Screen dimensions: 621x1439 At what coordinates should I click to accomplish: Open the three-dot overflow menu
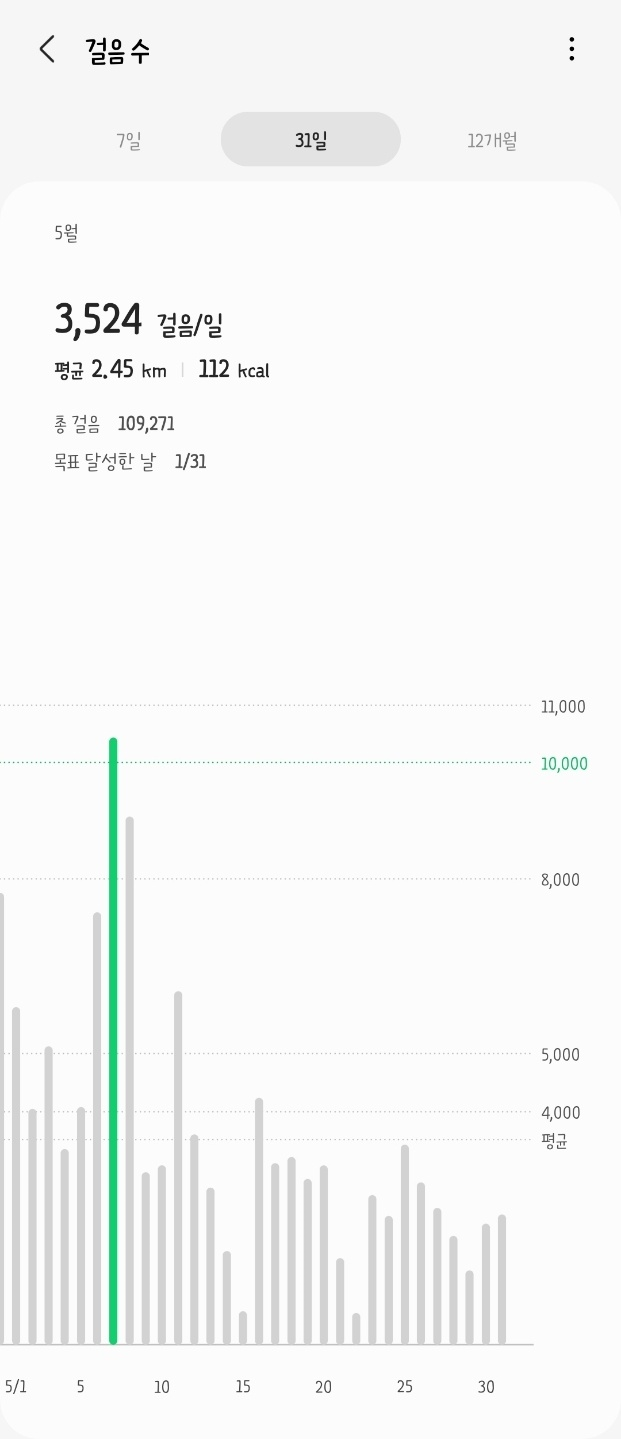click(x=571, y=49)
